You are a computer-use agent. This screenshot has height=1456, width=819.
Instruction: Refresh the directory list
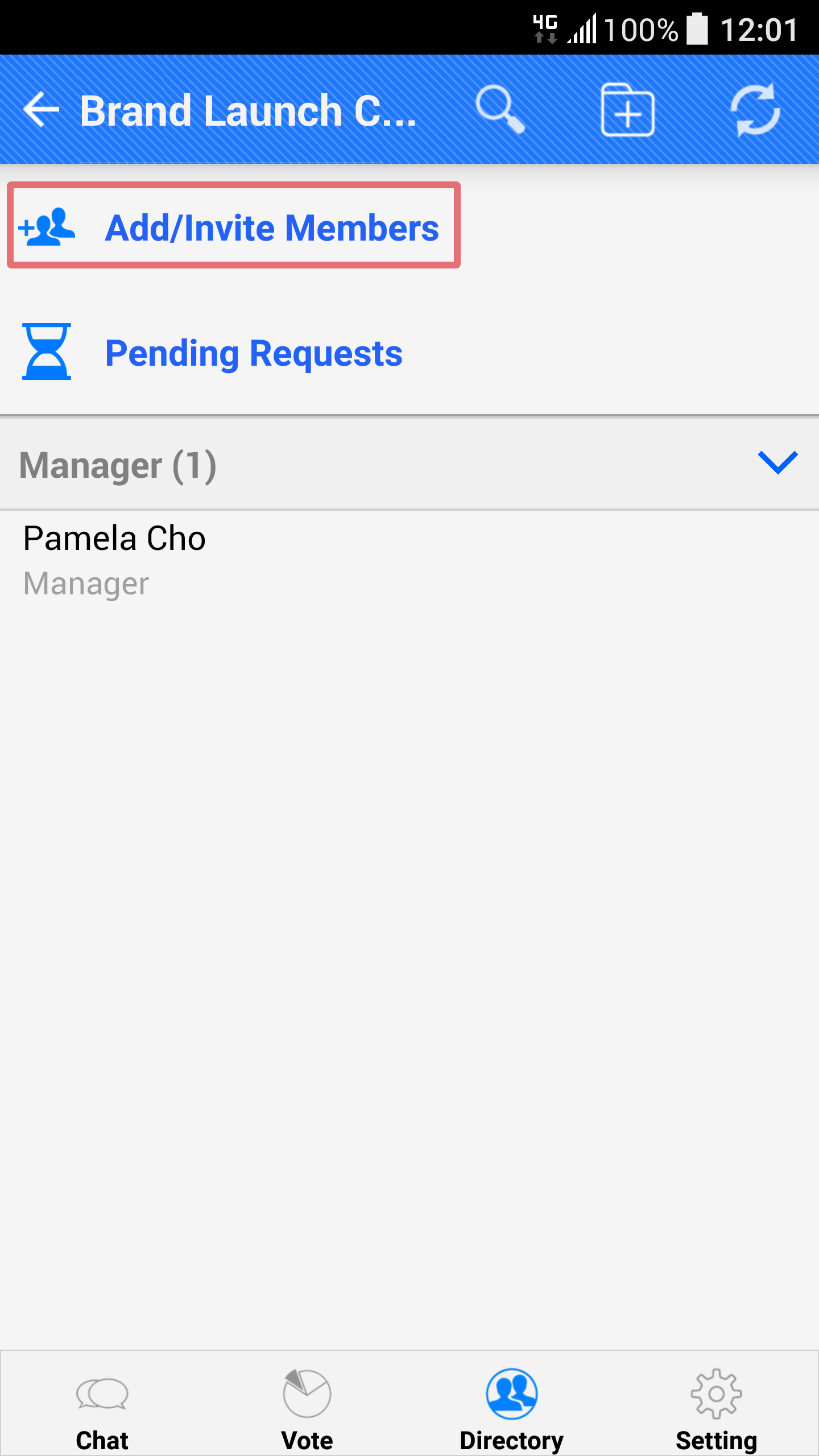(x=755, y=110)
